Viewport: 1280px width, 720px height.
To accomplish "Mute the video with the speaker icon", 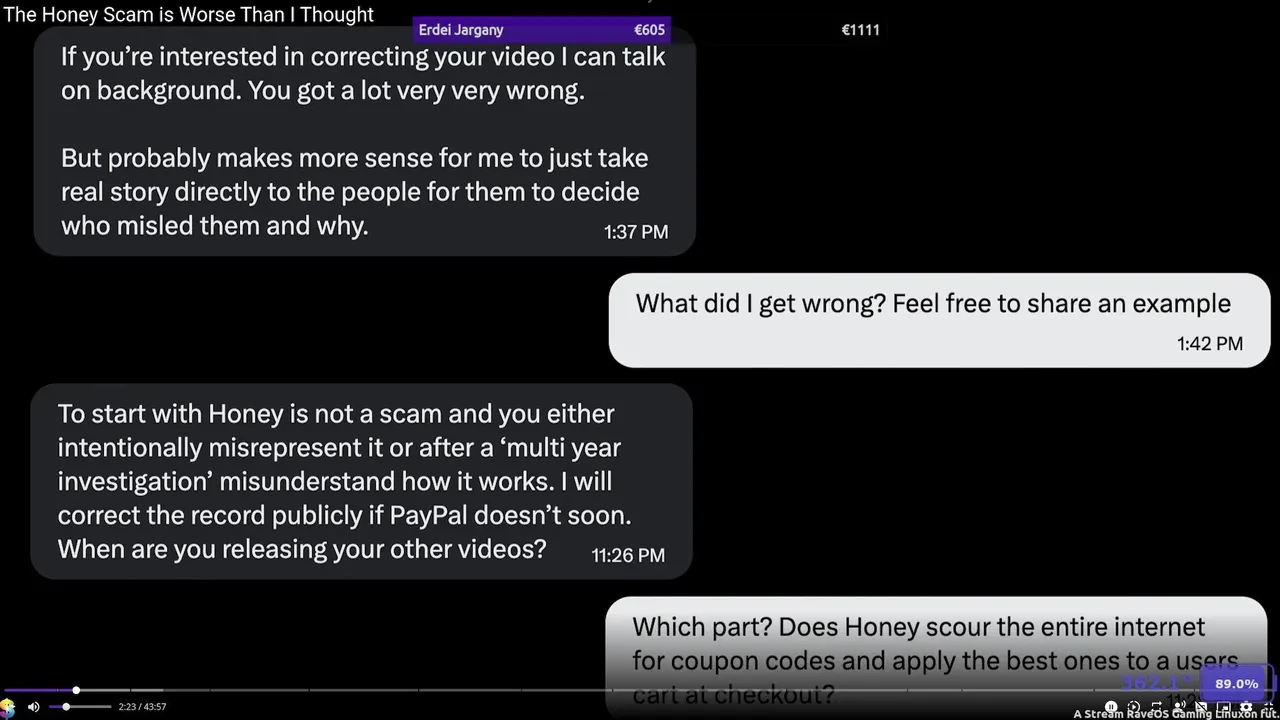I will (x=33, y=707).
